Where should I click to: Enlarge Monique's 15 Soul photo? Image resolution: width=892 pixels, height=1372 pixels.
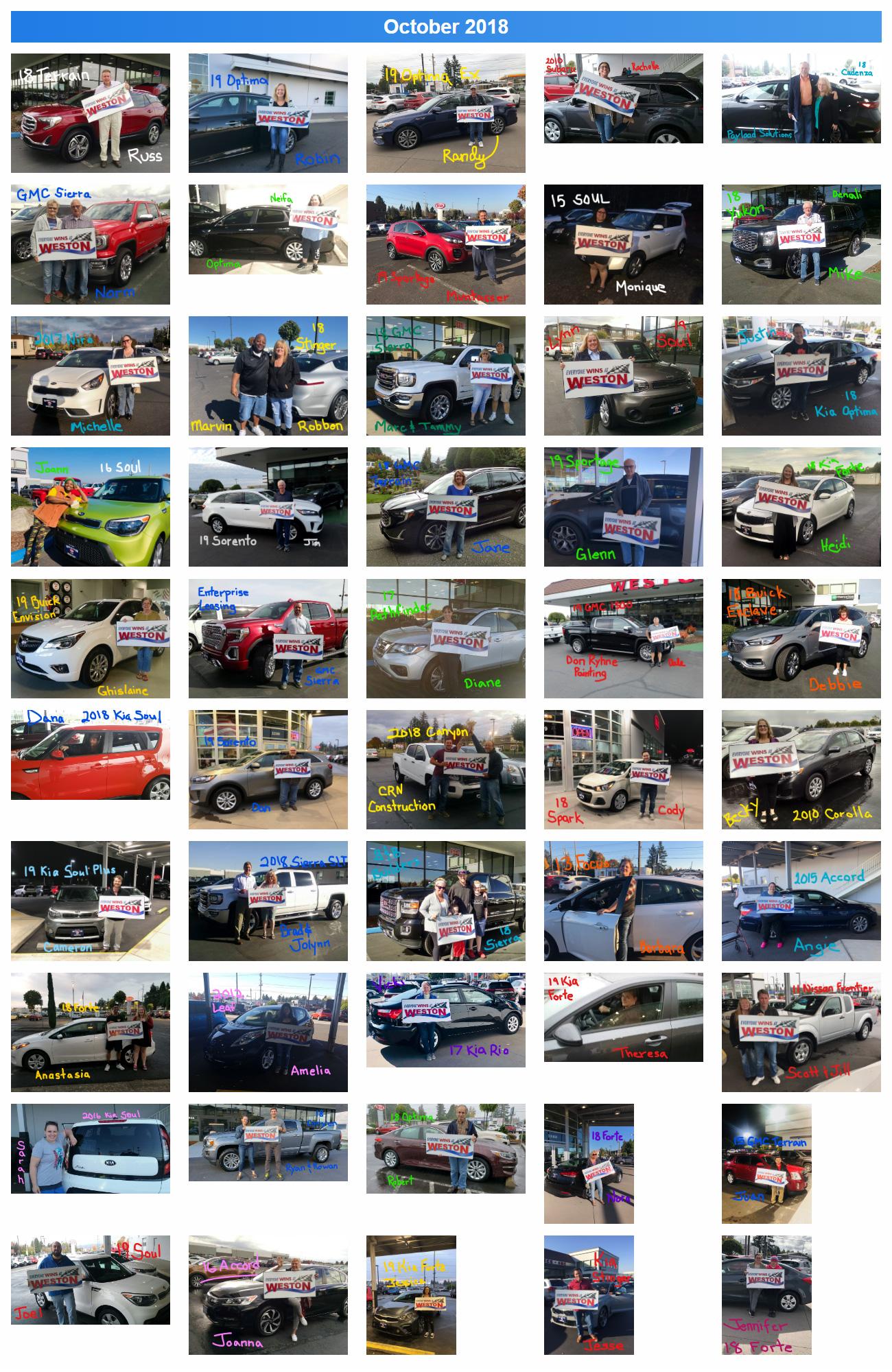click(x=623, y=244)
